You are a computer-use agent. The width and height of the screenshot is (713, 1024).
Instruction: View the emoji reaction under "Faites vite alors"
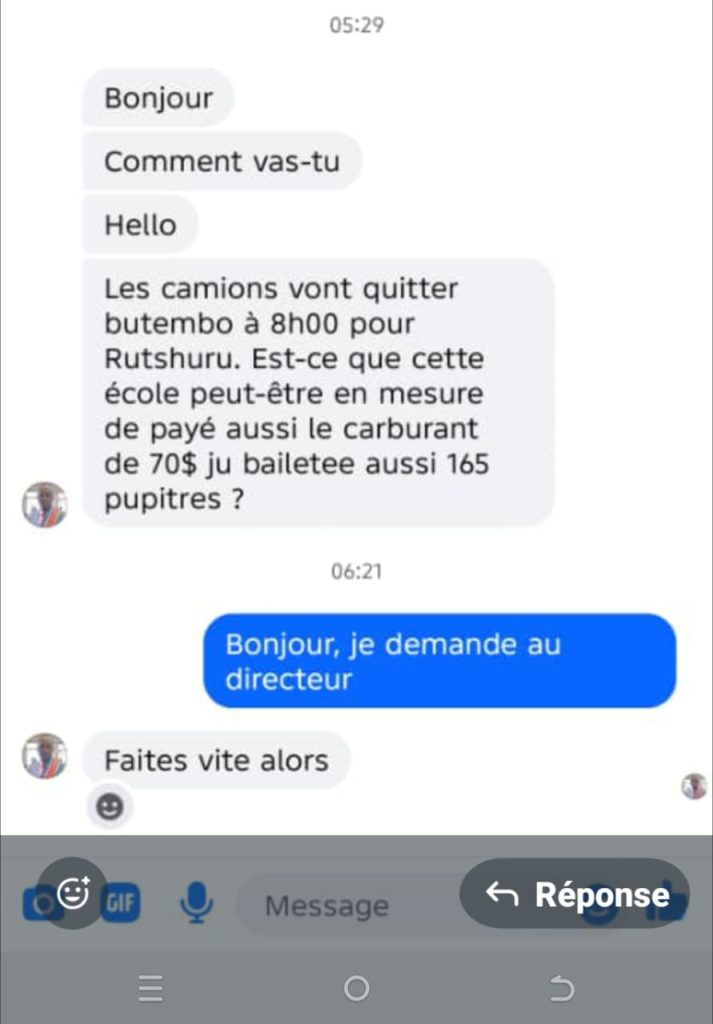point(110,807)
